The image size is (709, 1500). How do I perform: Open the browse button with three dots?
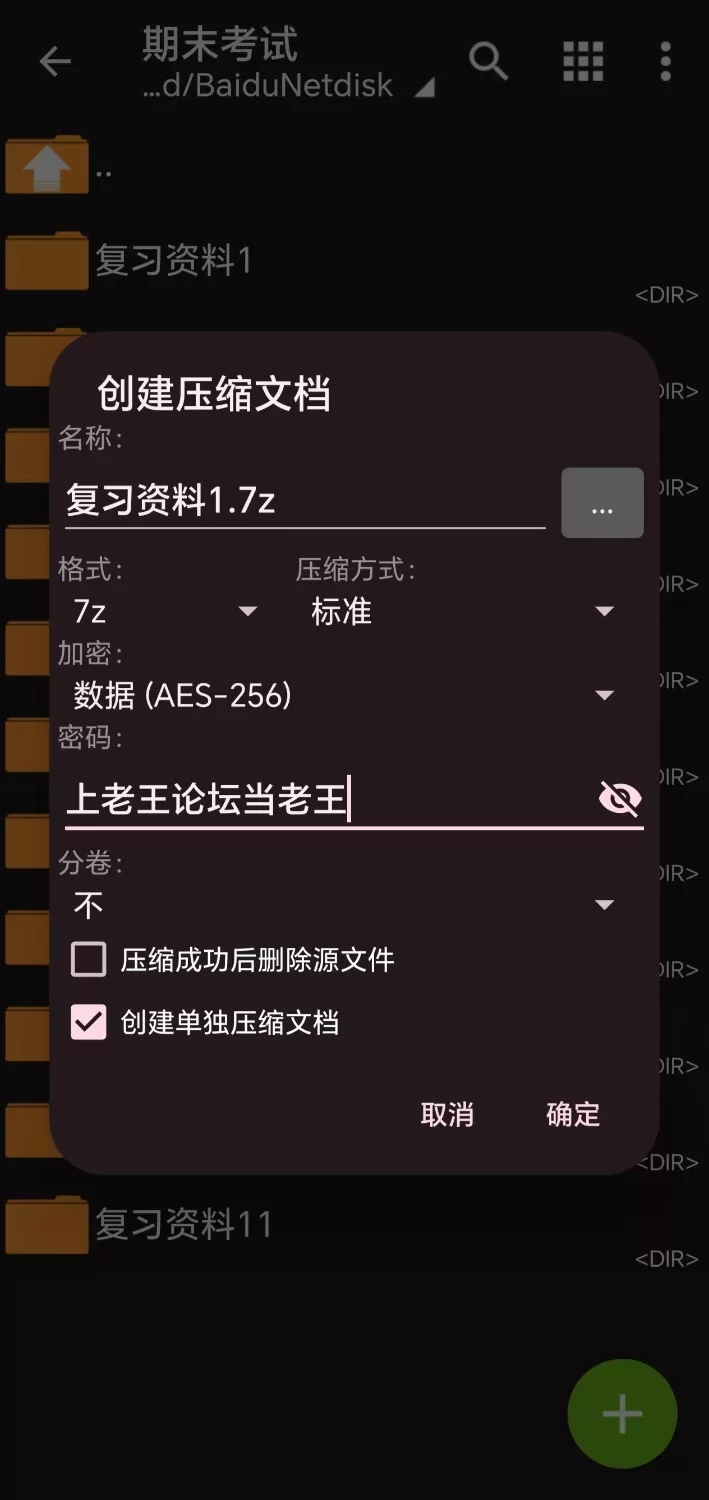click(602, 503)
